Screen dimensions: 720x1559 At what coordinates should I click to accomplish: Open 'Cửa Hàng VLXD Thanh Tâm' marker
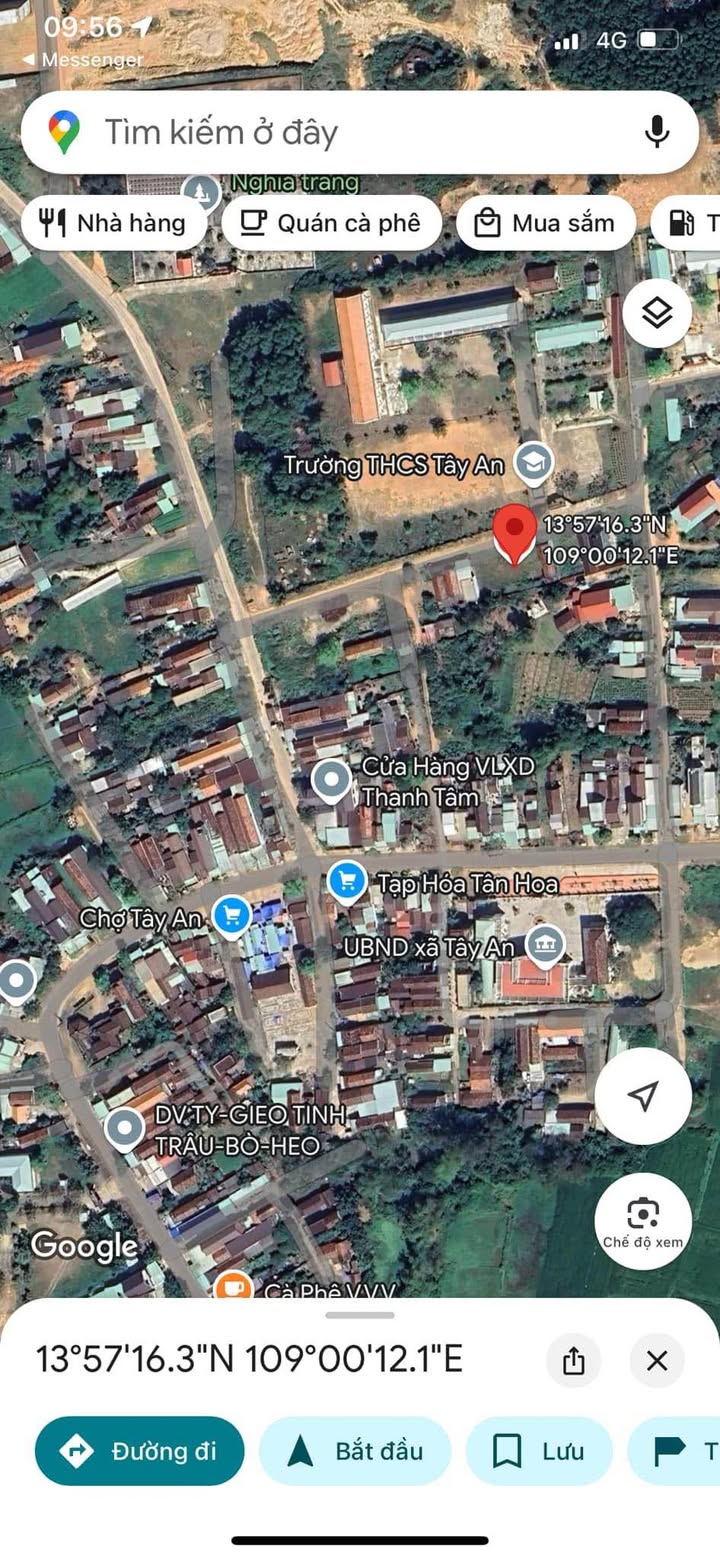coord(331,780)
